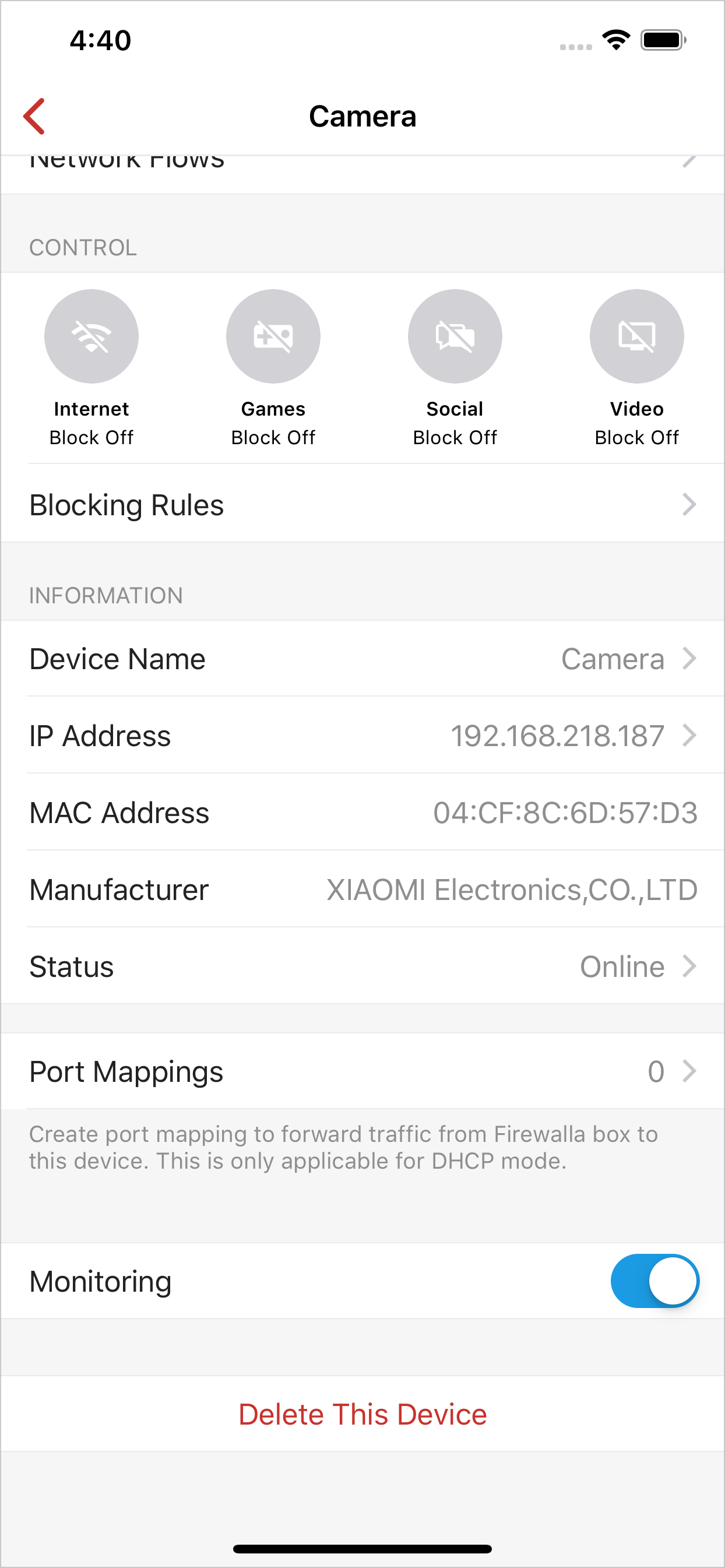Toggle the Internet block control

(x=91, y=336)
